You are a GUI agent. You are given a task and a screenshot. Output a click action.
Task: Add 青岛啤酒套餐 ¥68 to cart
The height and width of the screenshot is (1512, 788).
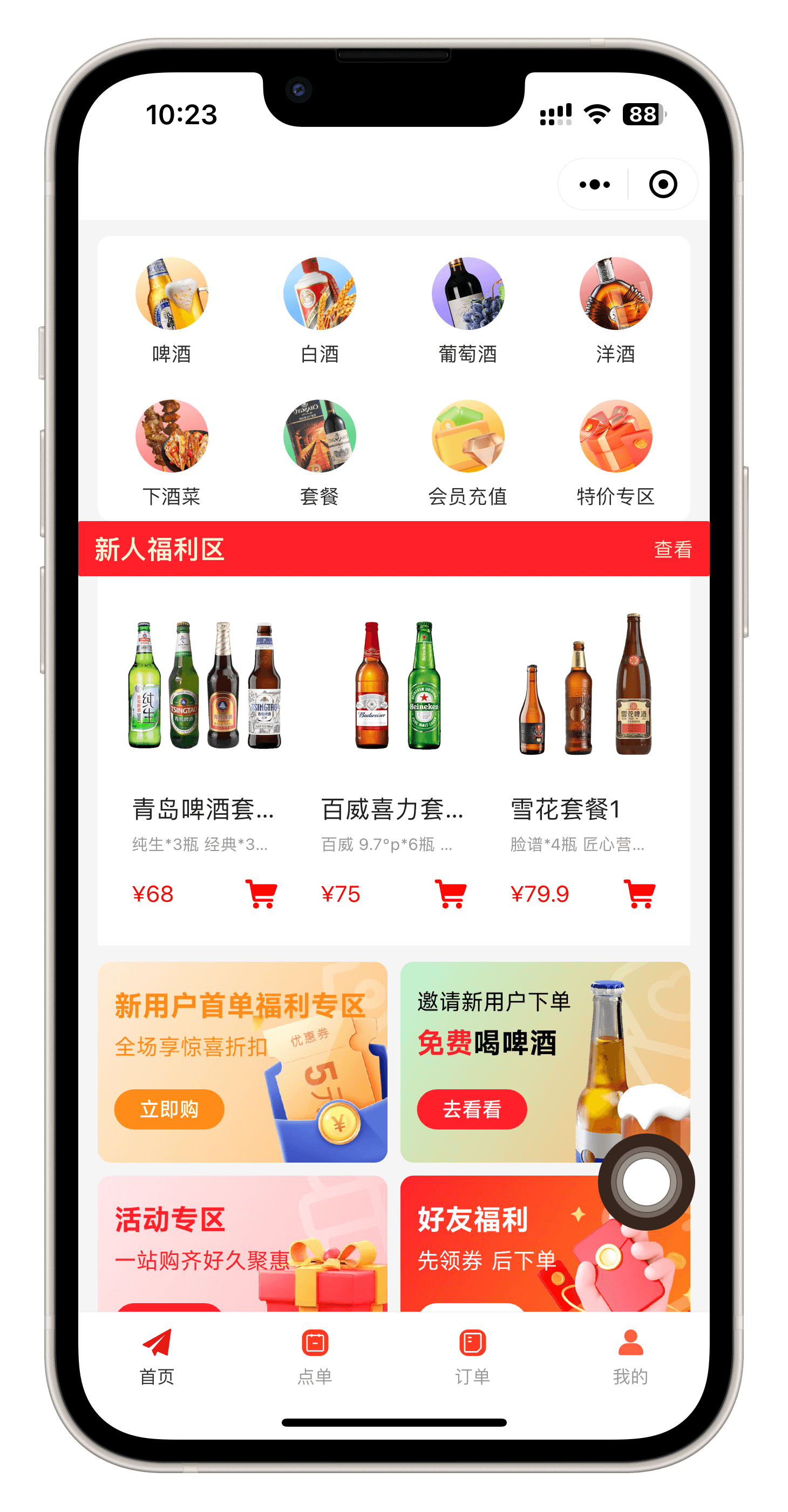pyautogui.click(x=261, y=894)
